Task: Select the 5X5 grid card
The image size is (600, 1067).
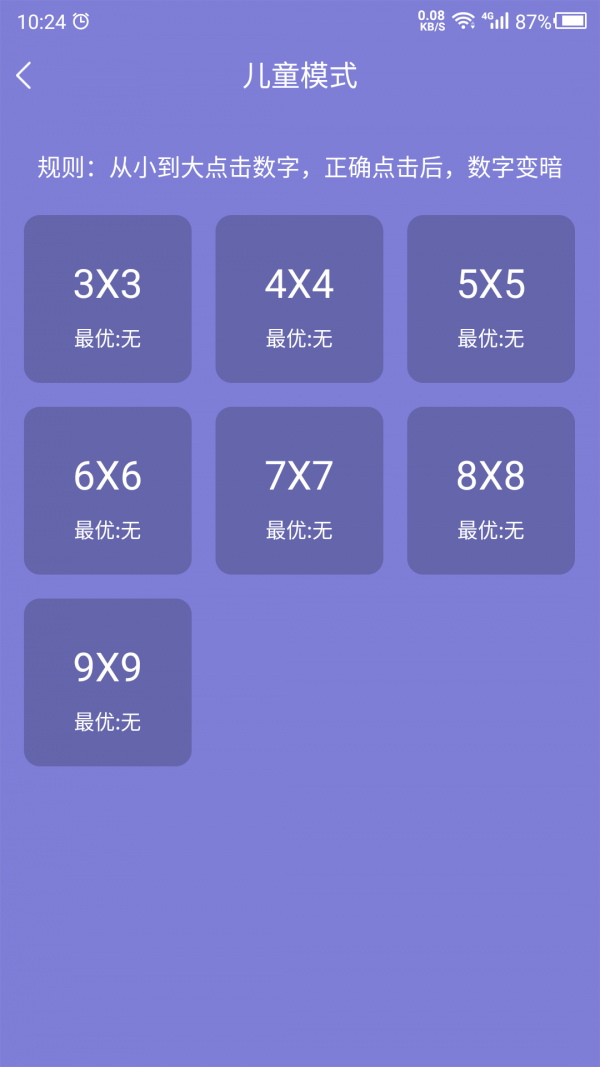Action: tap(491, 299)
